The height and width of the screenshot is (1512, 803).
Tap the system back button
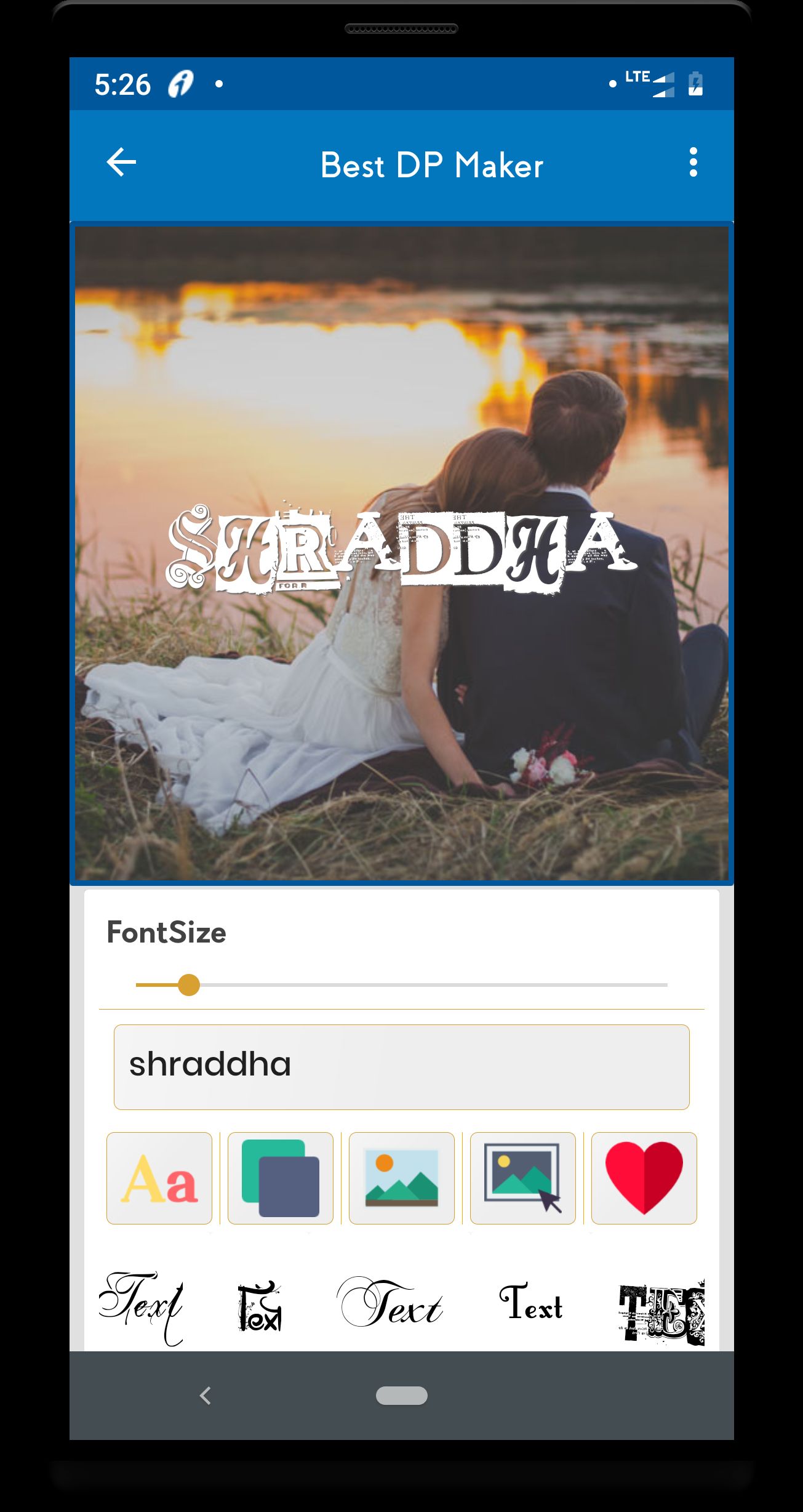coord(206,1396)
